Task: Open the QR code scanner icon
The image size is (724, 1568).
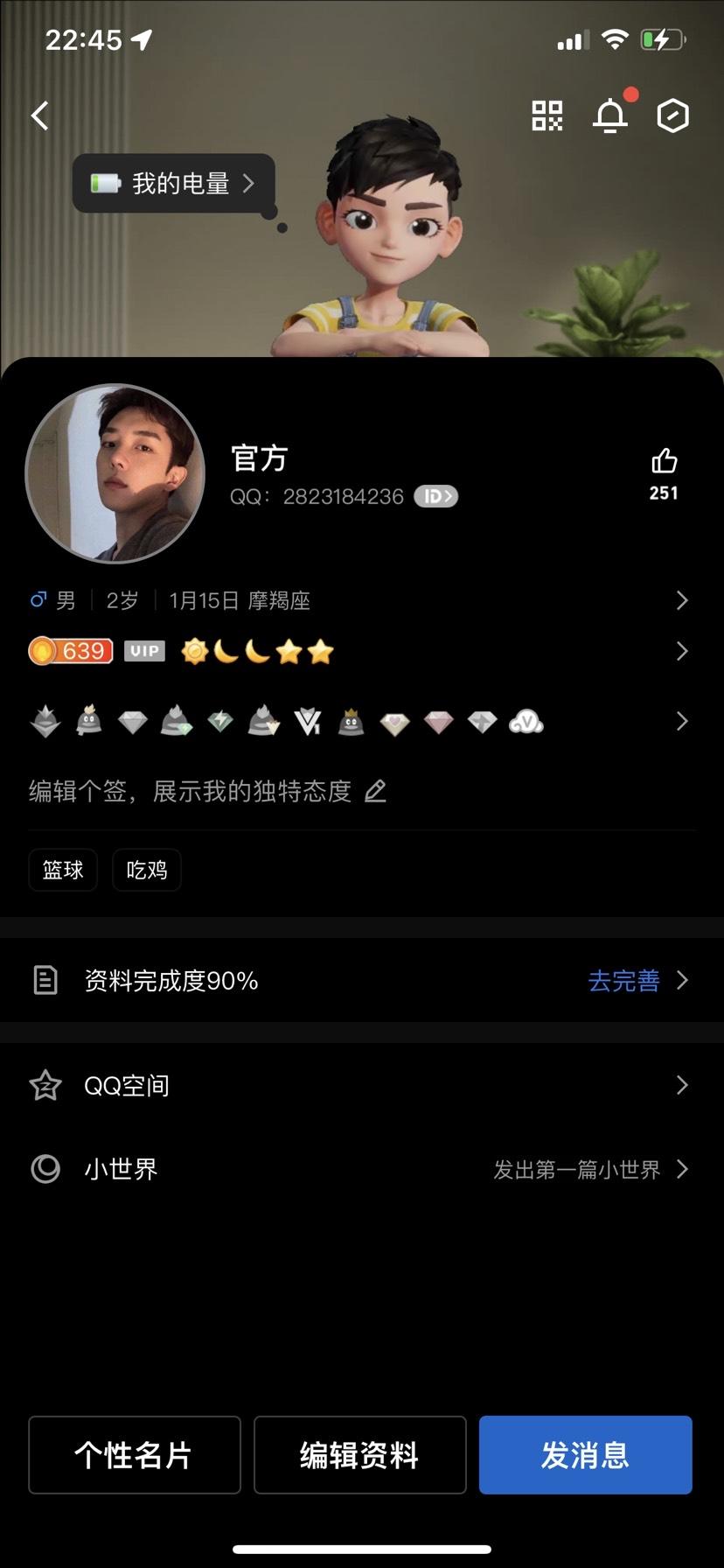Action: (x=546, y=115)
